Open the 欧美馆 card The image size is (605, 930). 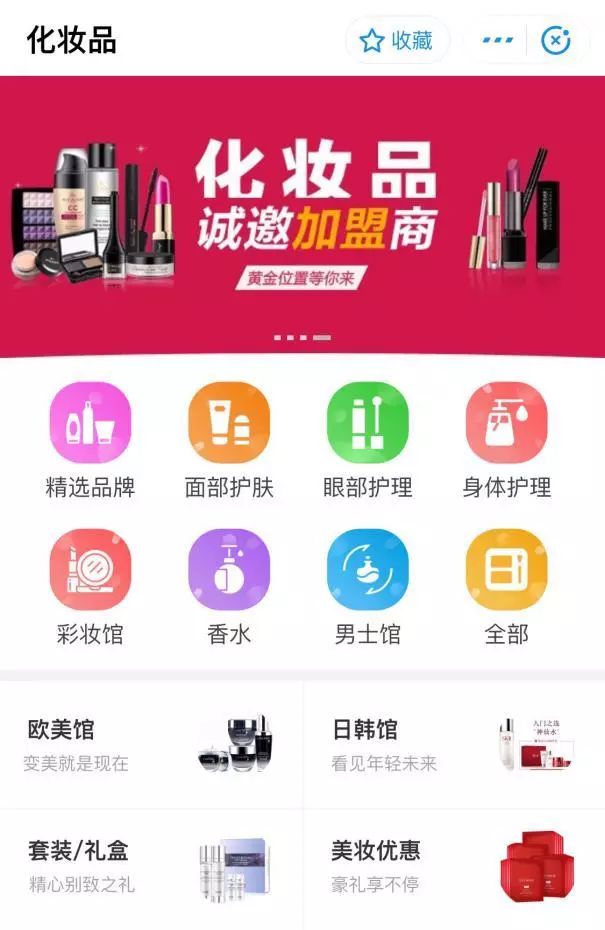[x=151, y=745]
